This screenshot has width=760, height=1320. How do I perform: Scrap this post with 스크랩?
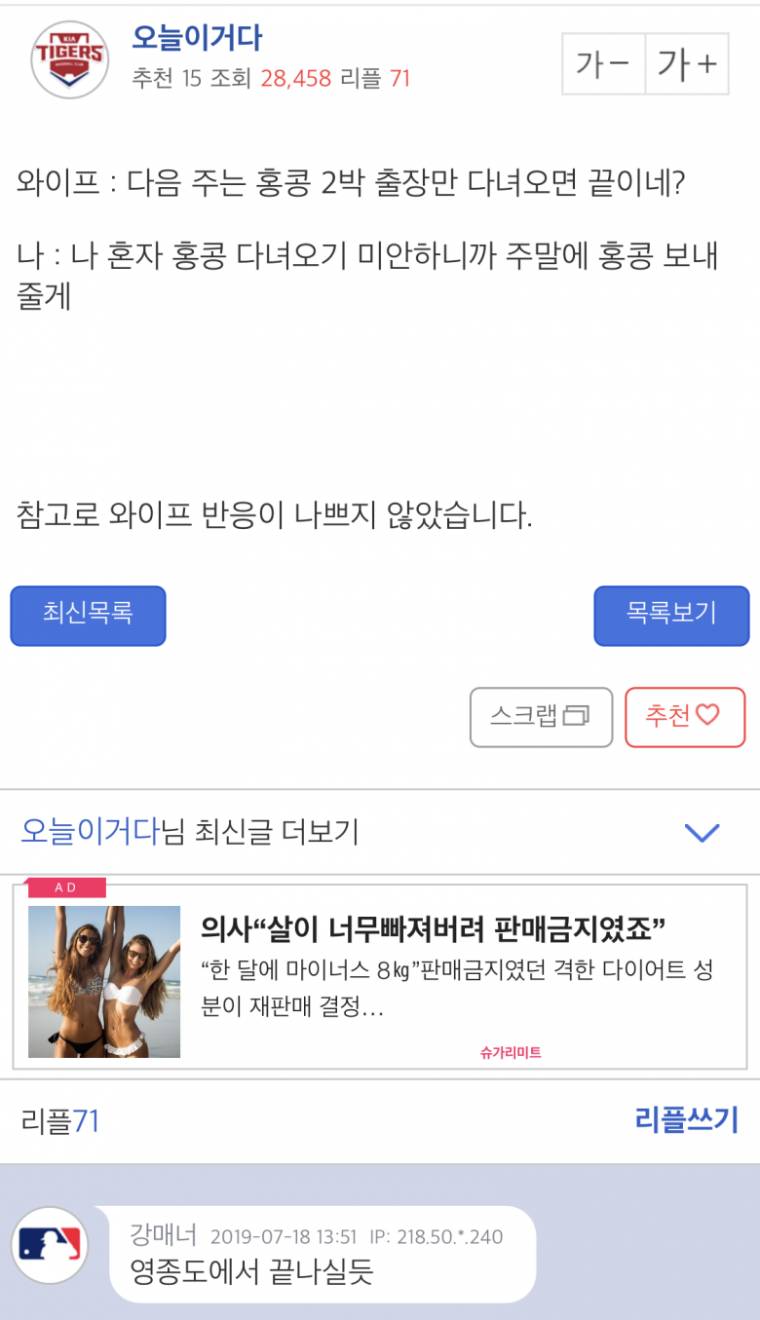[x=540, y=717]
